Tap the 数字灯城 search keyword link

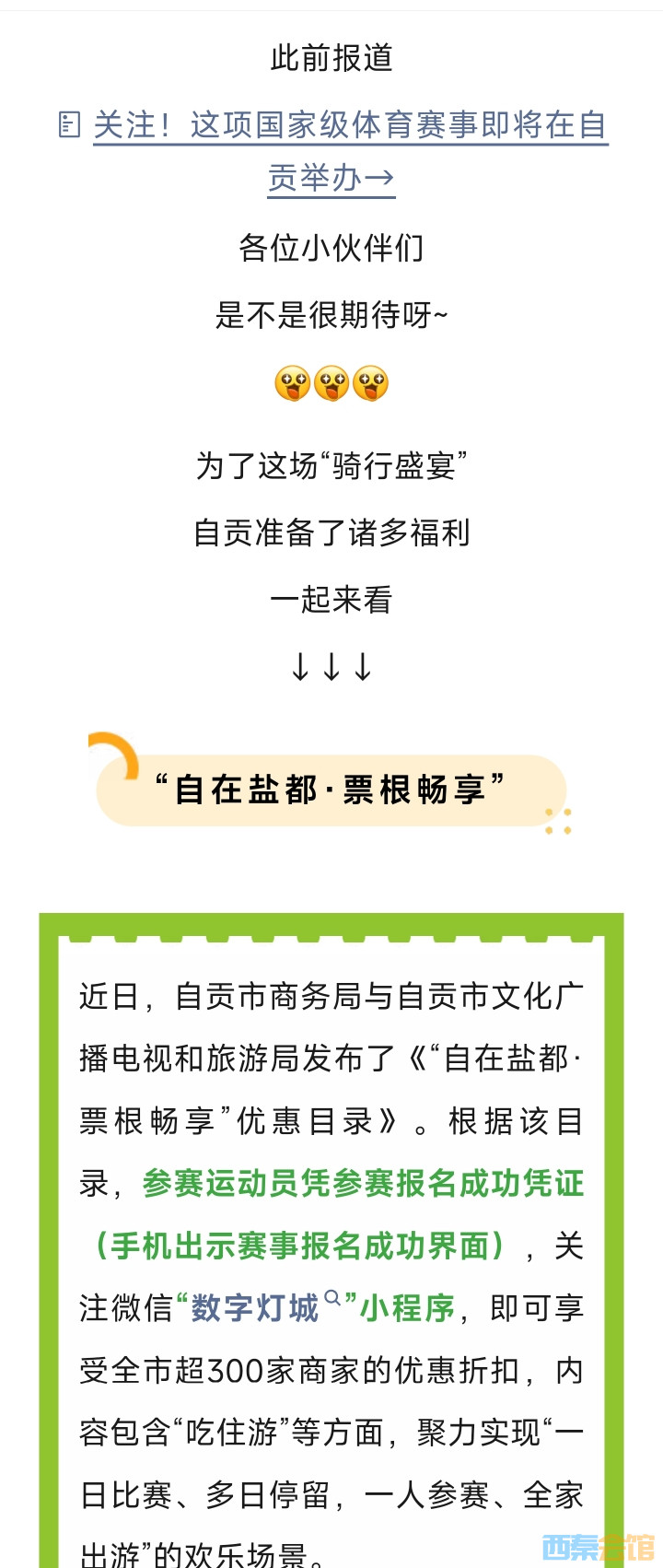[256, 1308]
